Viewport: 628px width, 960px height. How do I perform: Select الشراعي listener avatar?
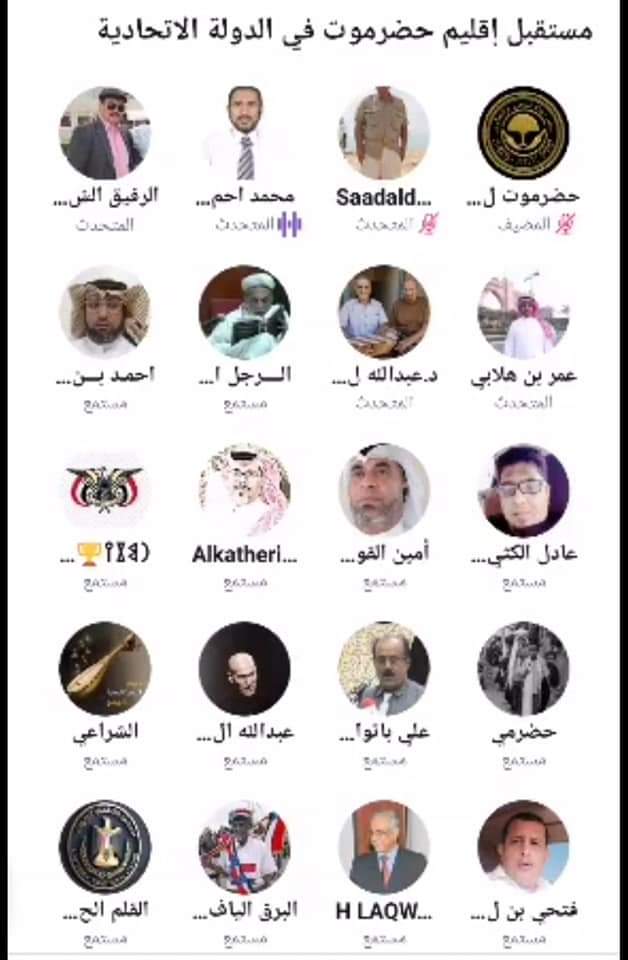[x=105, y=668]
